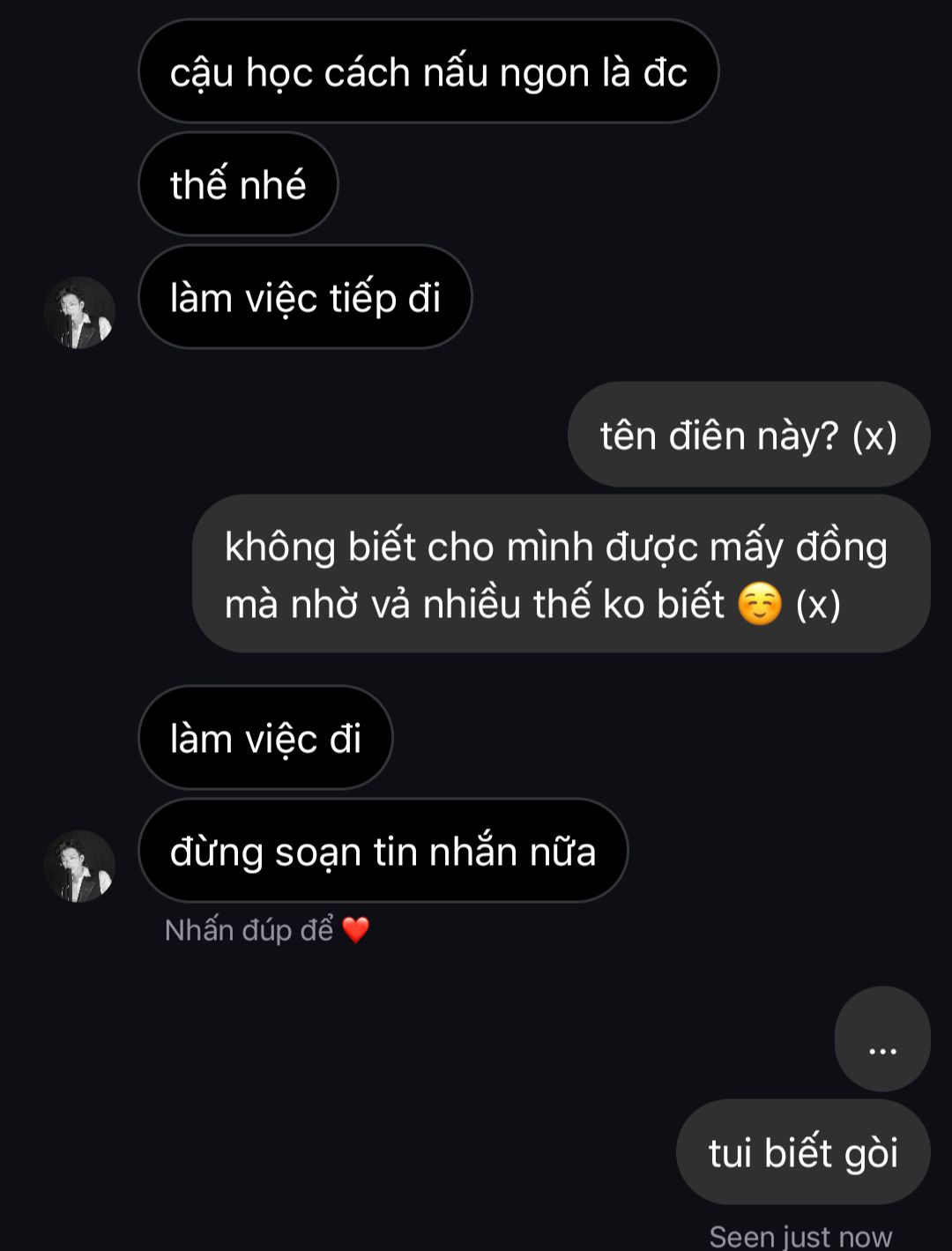This screenshot has width=952, height=1251.
Task: Open sender's avatar beside "làm việc tiếp đi"
Action: point(79,312)
